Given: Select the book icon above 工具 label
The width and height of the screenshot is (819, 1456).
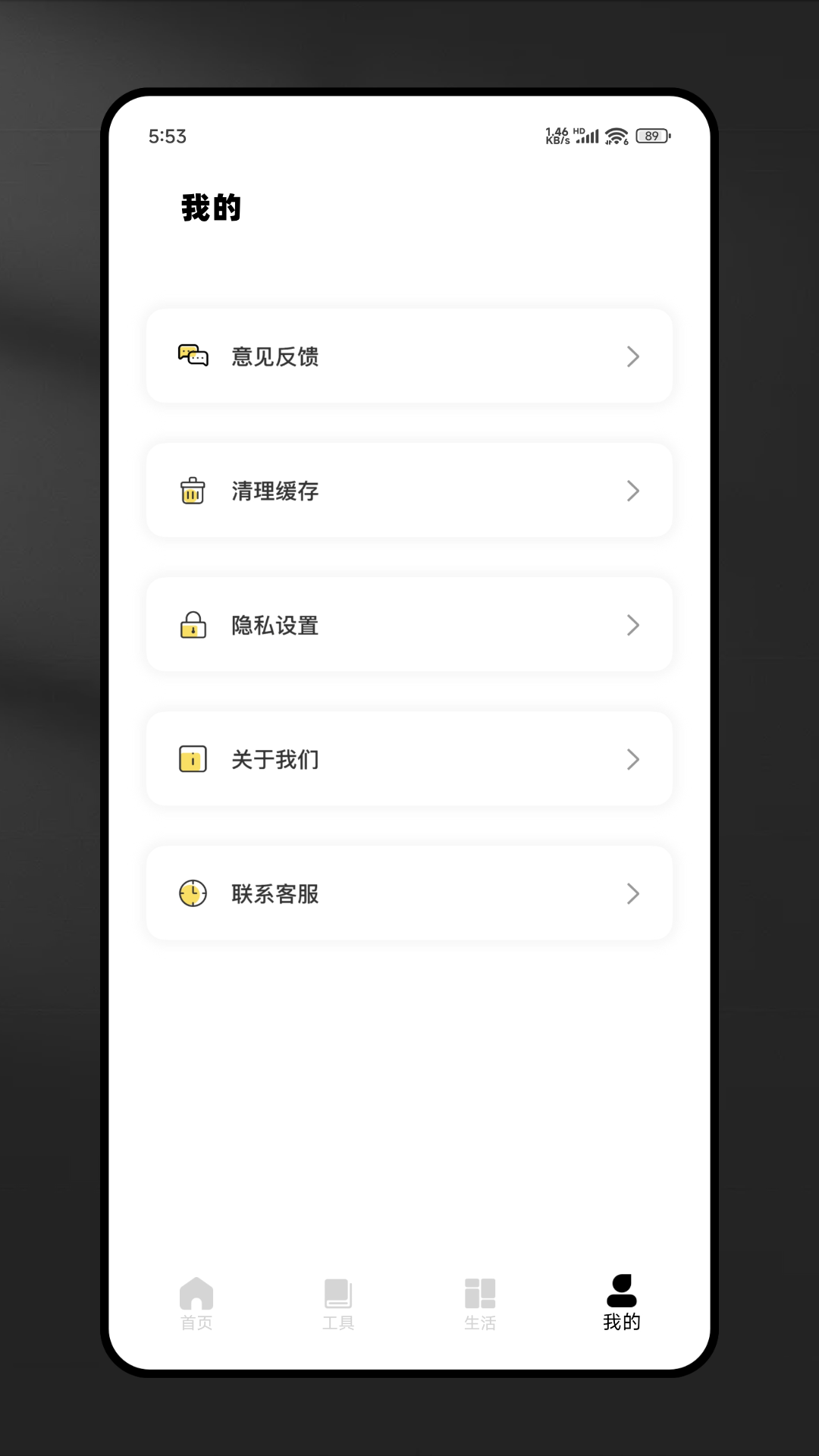Looking at the screenshot, I should tap(338, 1291).
